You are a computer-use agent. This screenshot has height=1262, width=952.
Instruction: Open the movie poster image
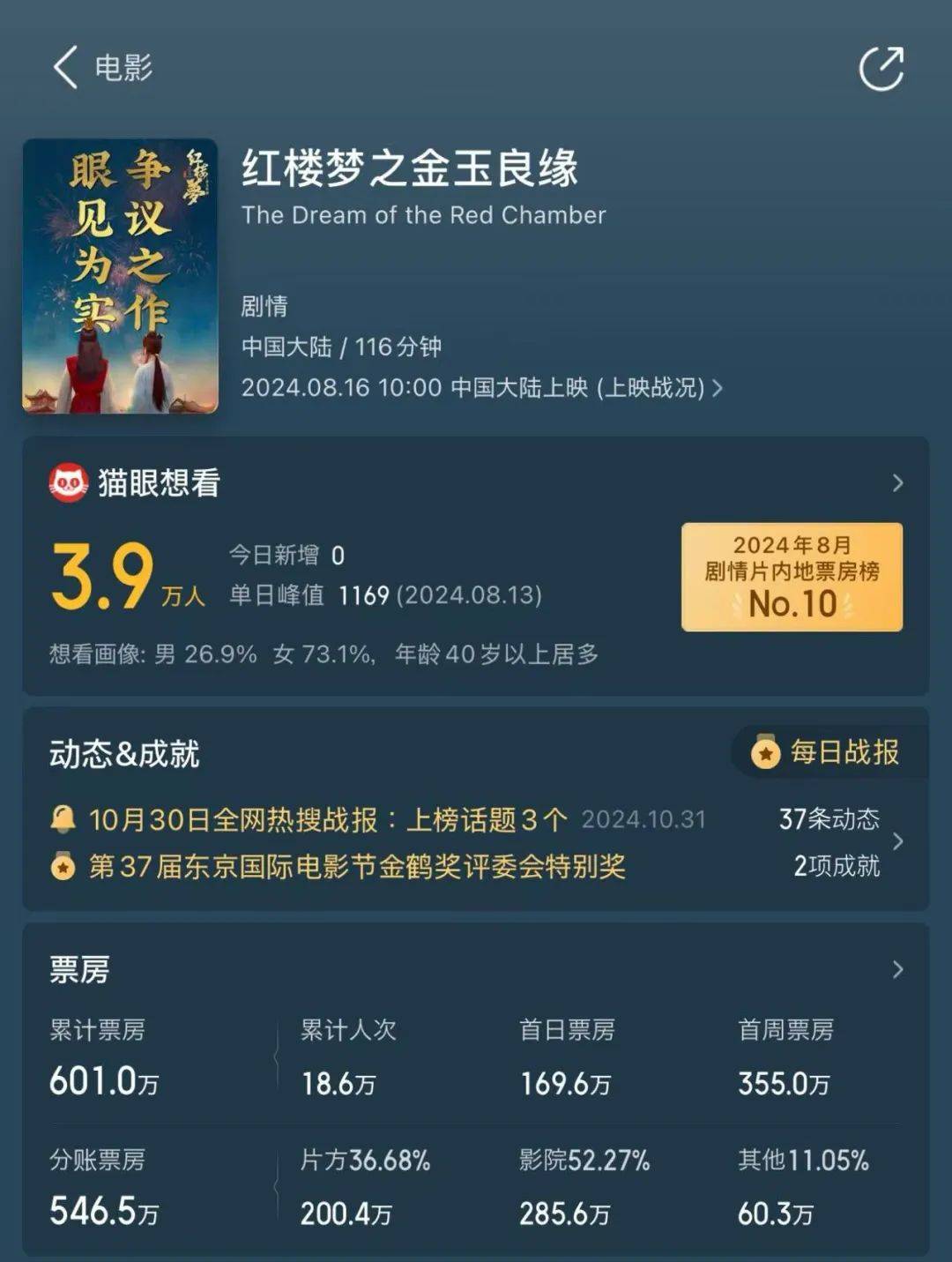click(x=120, y=275)
